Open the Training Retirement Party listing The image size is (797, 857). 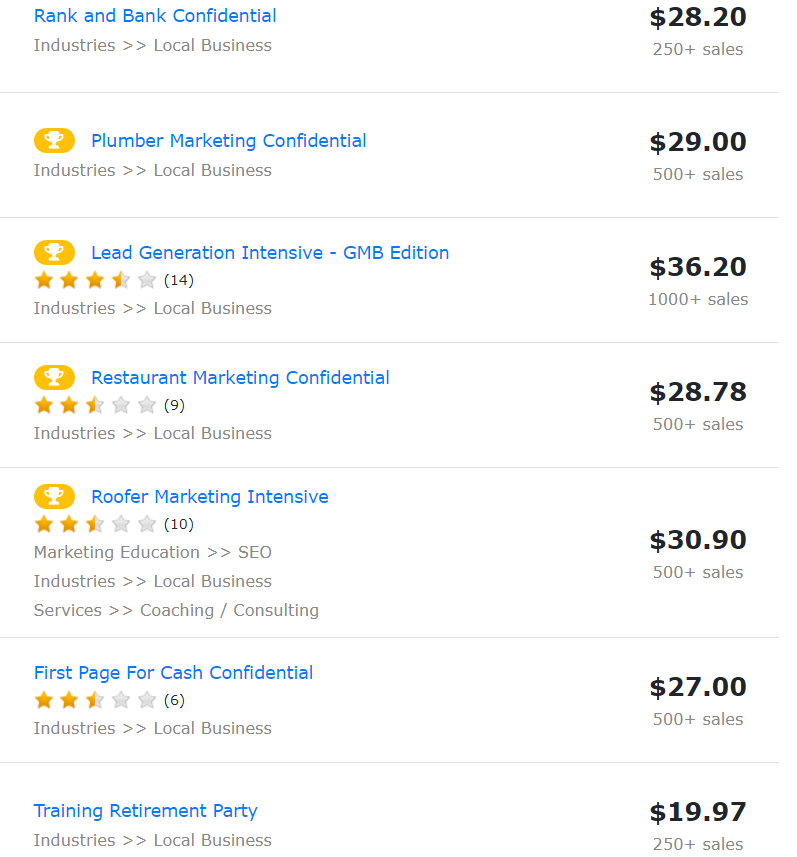[145, 810]
